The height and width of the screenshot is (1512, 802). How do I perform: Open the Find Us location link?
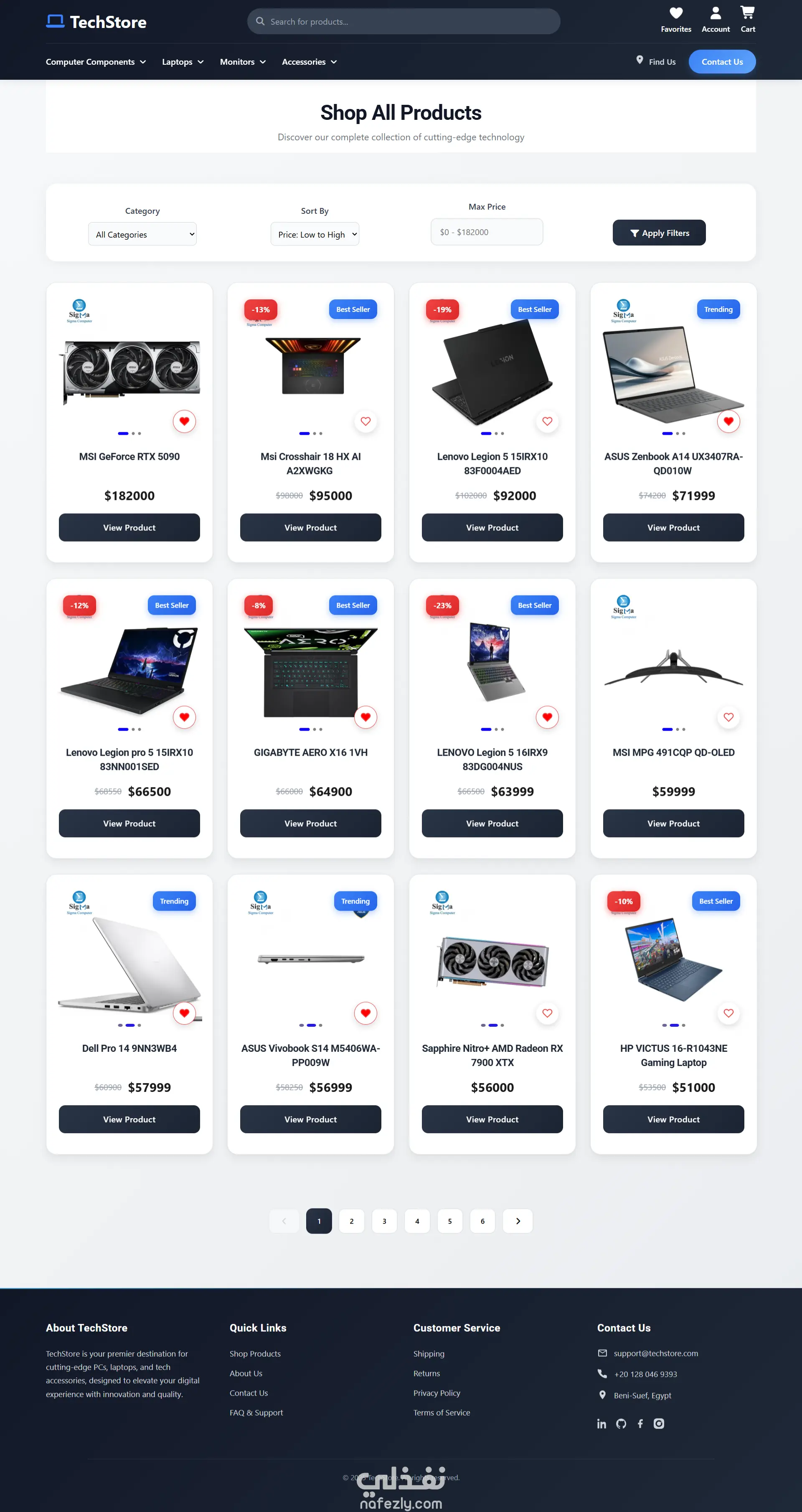click(x=656, y=62)
